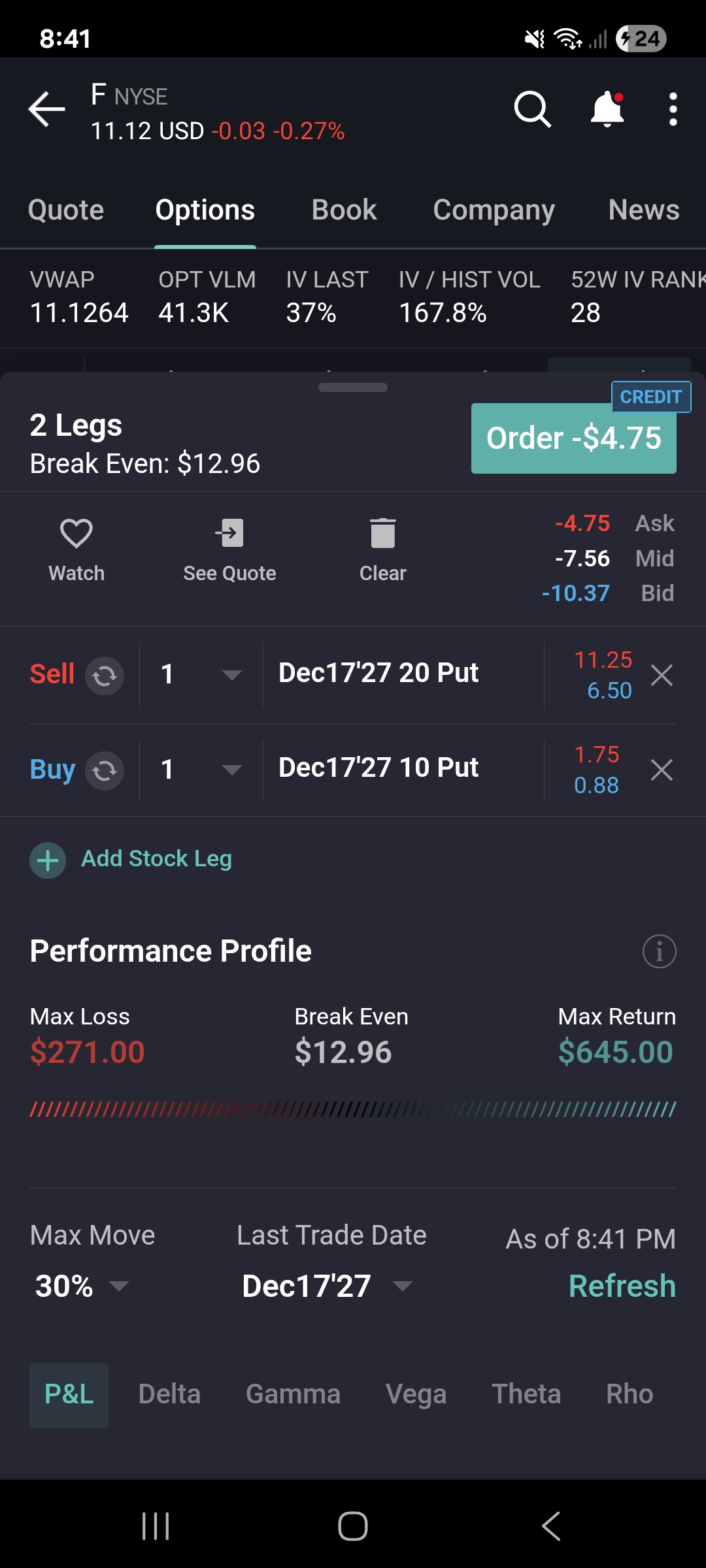Refresh the performance data

(622, 1286)
